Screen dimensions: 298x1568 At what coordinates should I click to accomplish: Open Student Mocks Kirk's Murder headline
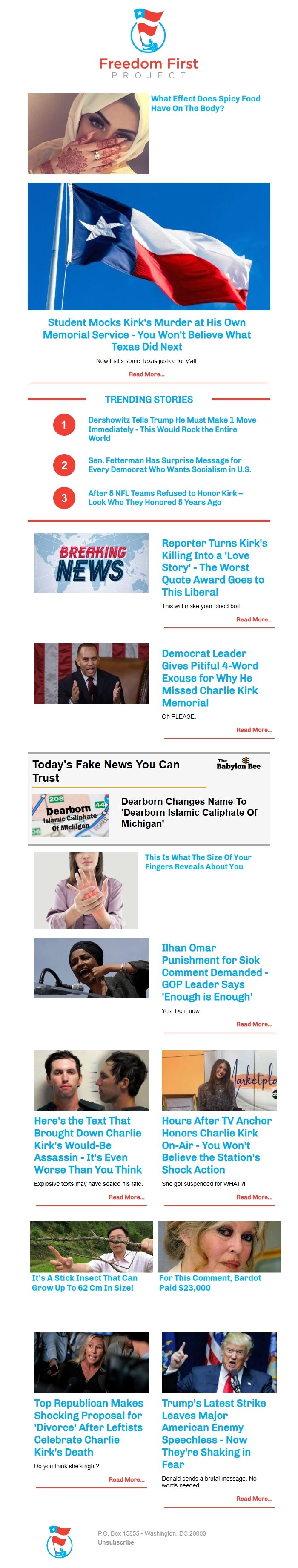(146, 334)
